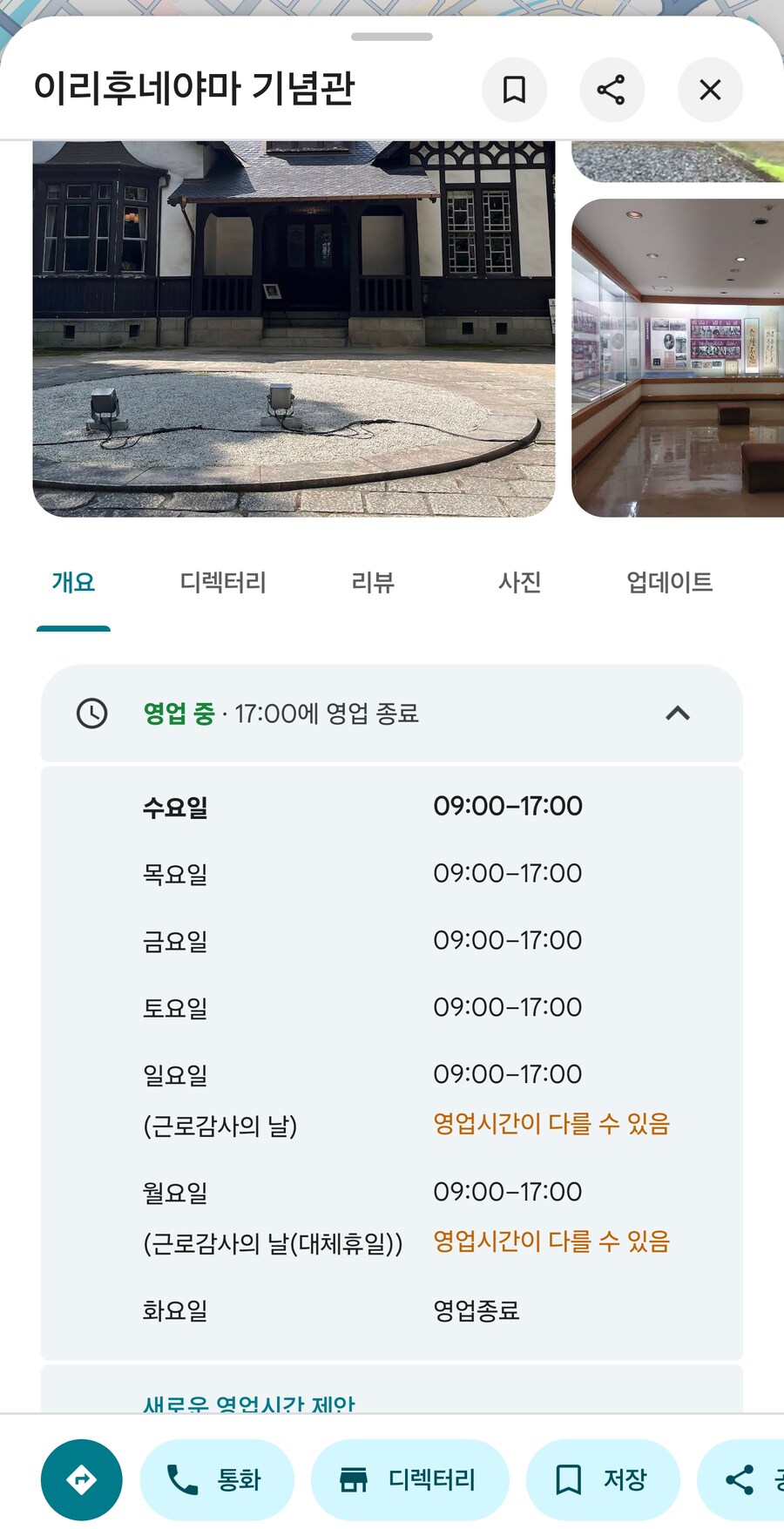Viewport: 784px width, 1529px height.
Task: Tap the phone icon to call the memorial
Action: pyautogui.click(x=180, y=1478)
